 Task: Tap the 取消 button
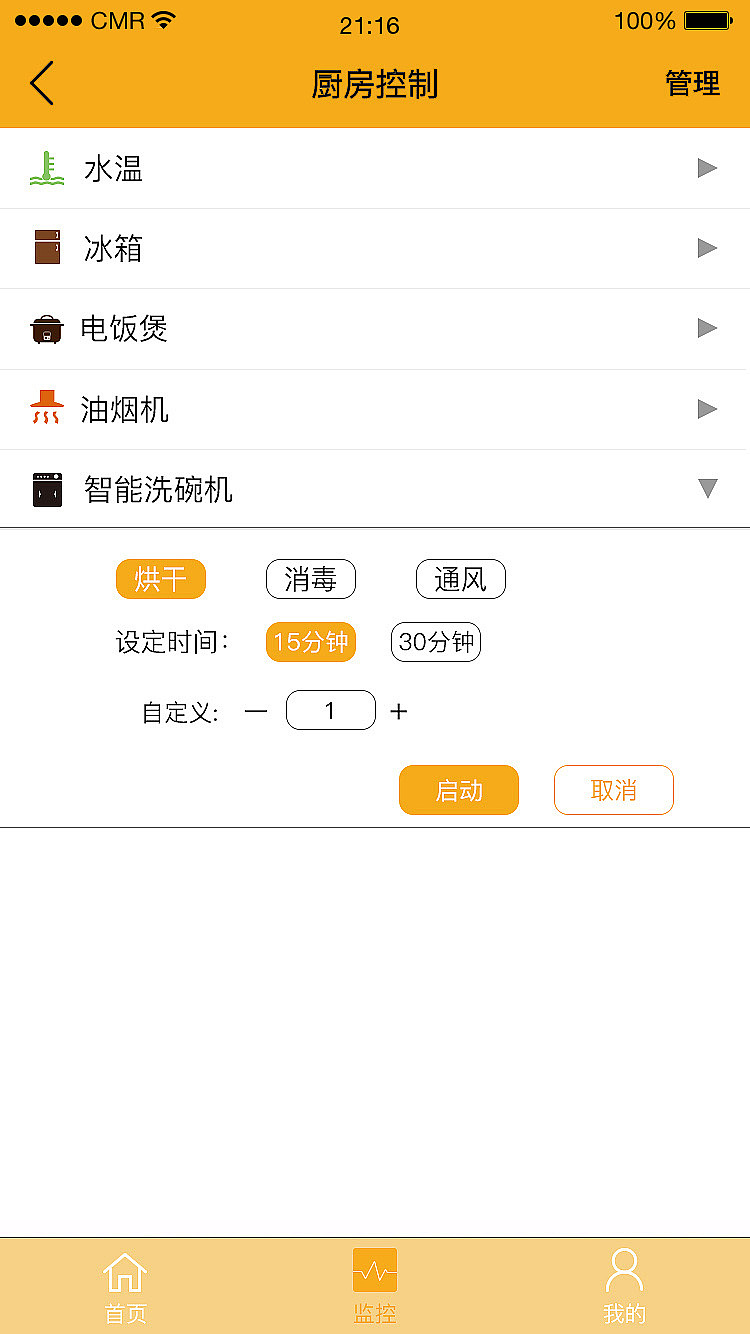614,790
